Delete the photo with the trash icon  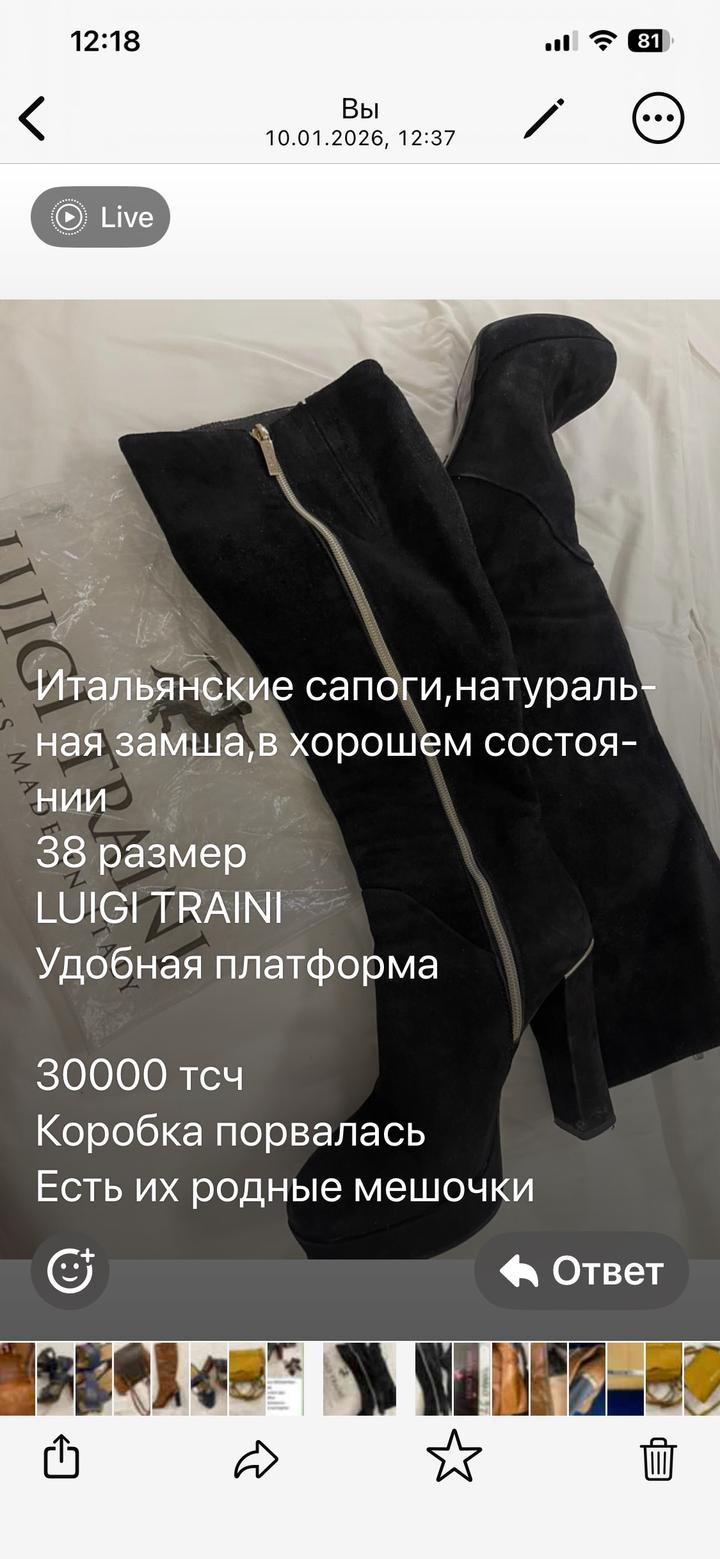point(658,1458)
